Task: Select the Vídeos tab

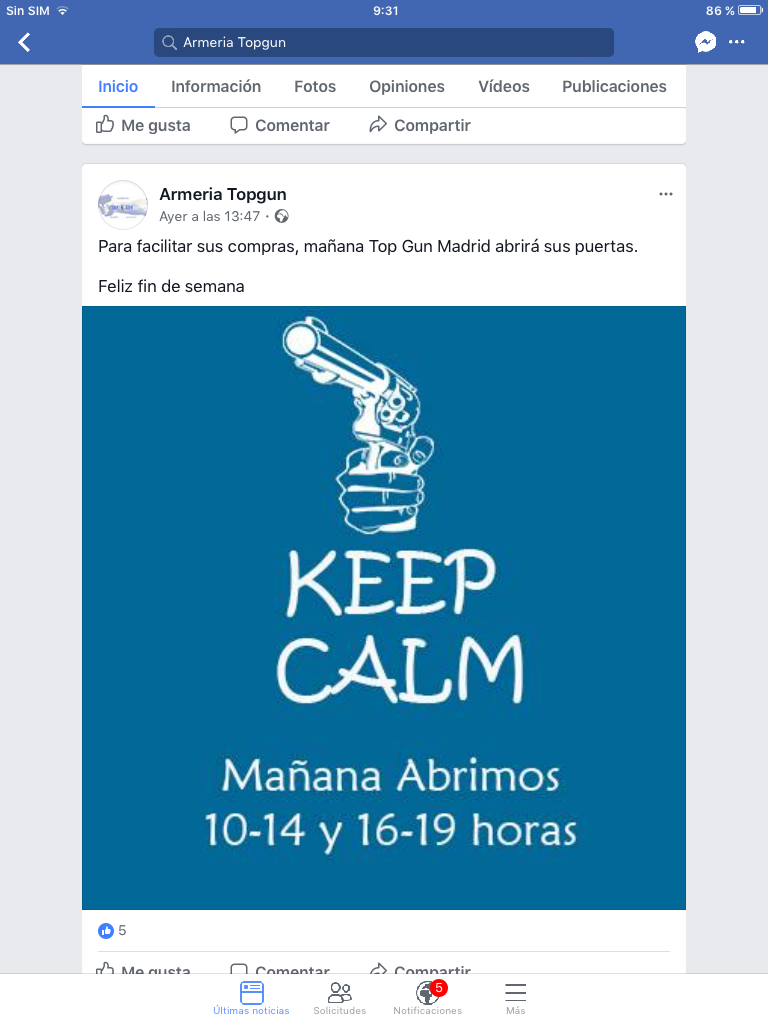Action: click(x=504, y=87)
